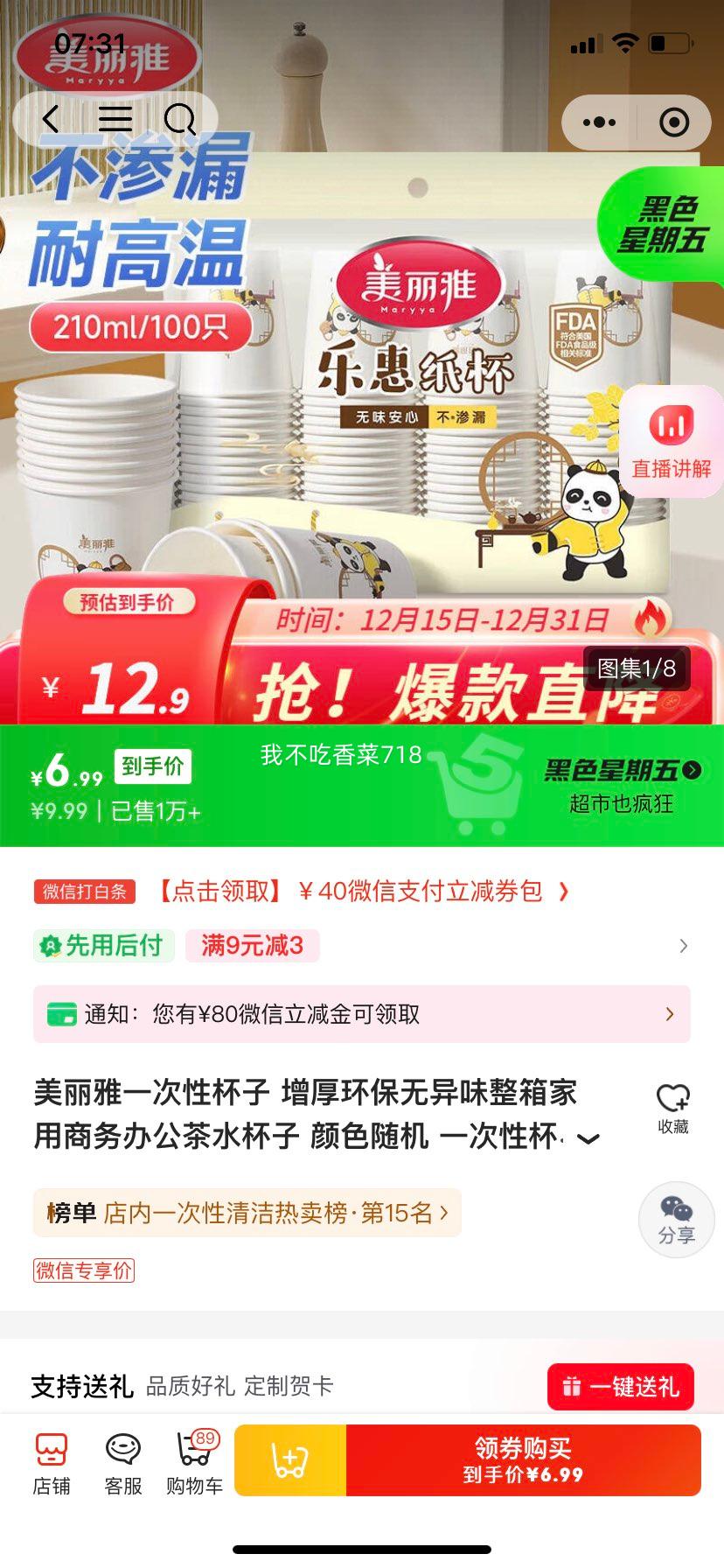Open the search icon at top
Viewport: 724px width, 1568px height.
click(181, 121)
